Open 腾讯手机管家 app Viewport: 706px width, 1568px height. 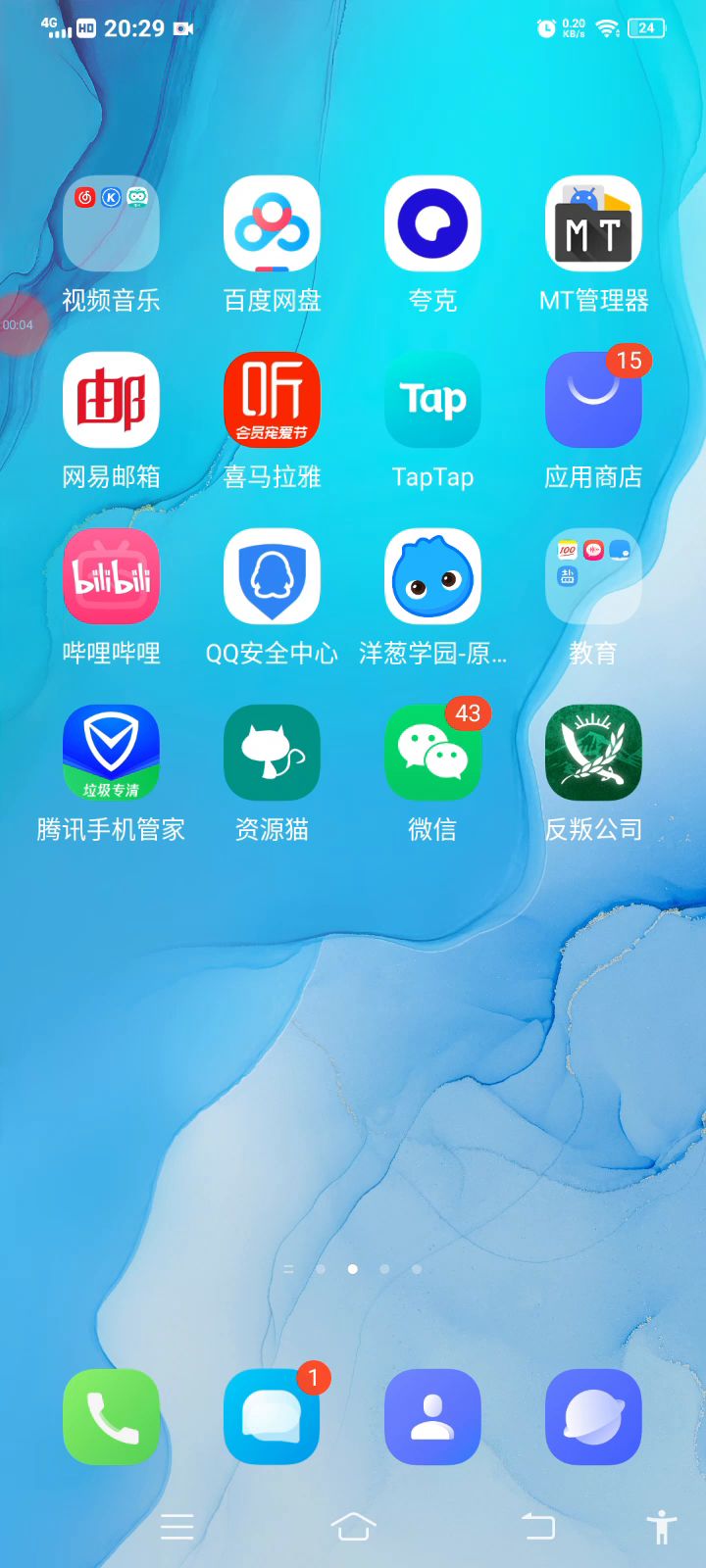[111, 753]
